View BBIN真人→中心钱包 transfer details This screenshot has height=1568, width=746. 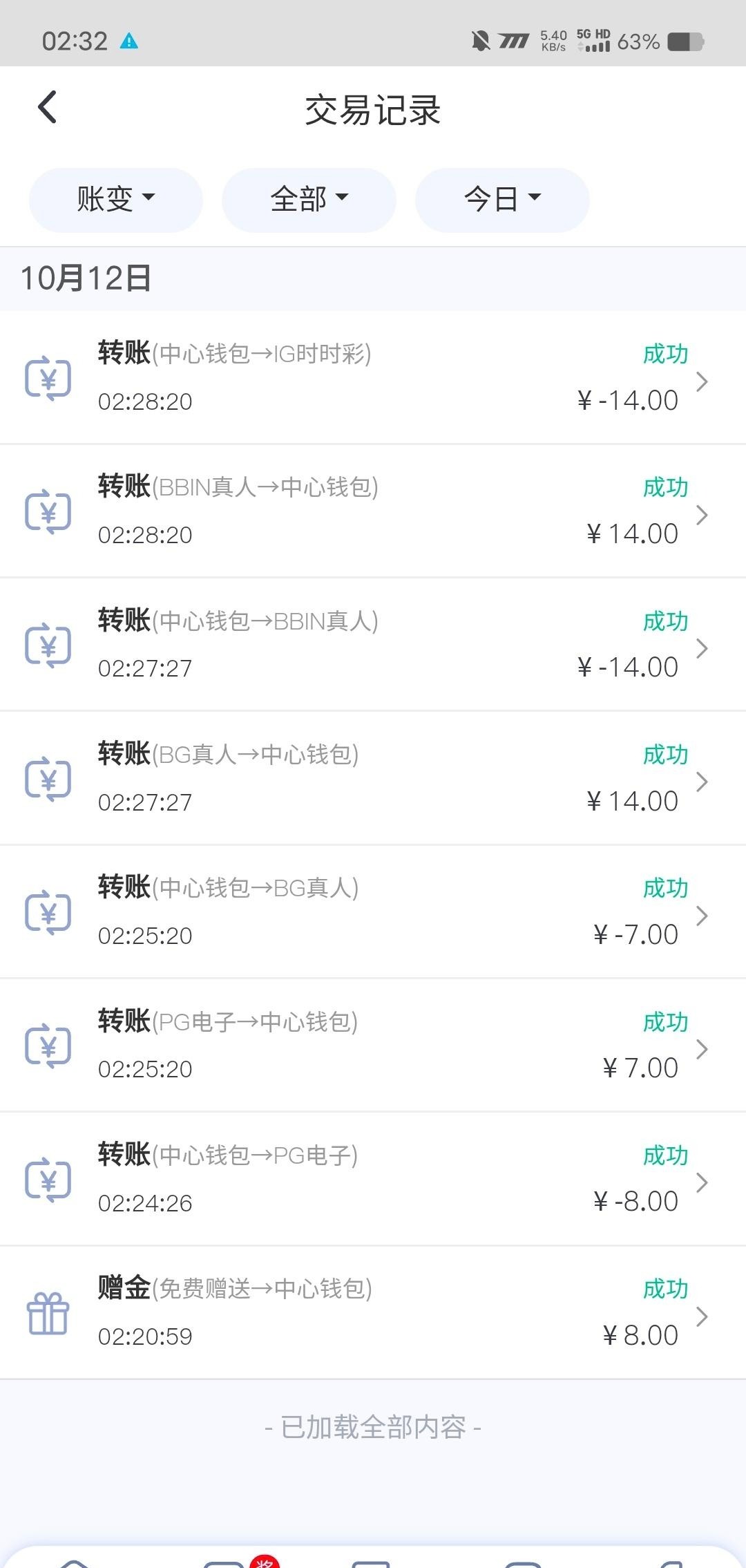coord(373,511)
